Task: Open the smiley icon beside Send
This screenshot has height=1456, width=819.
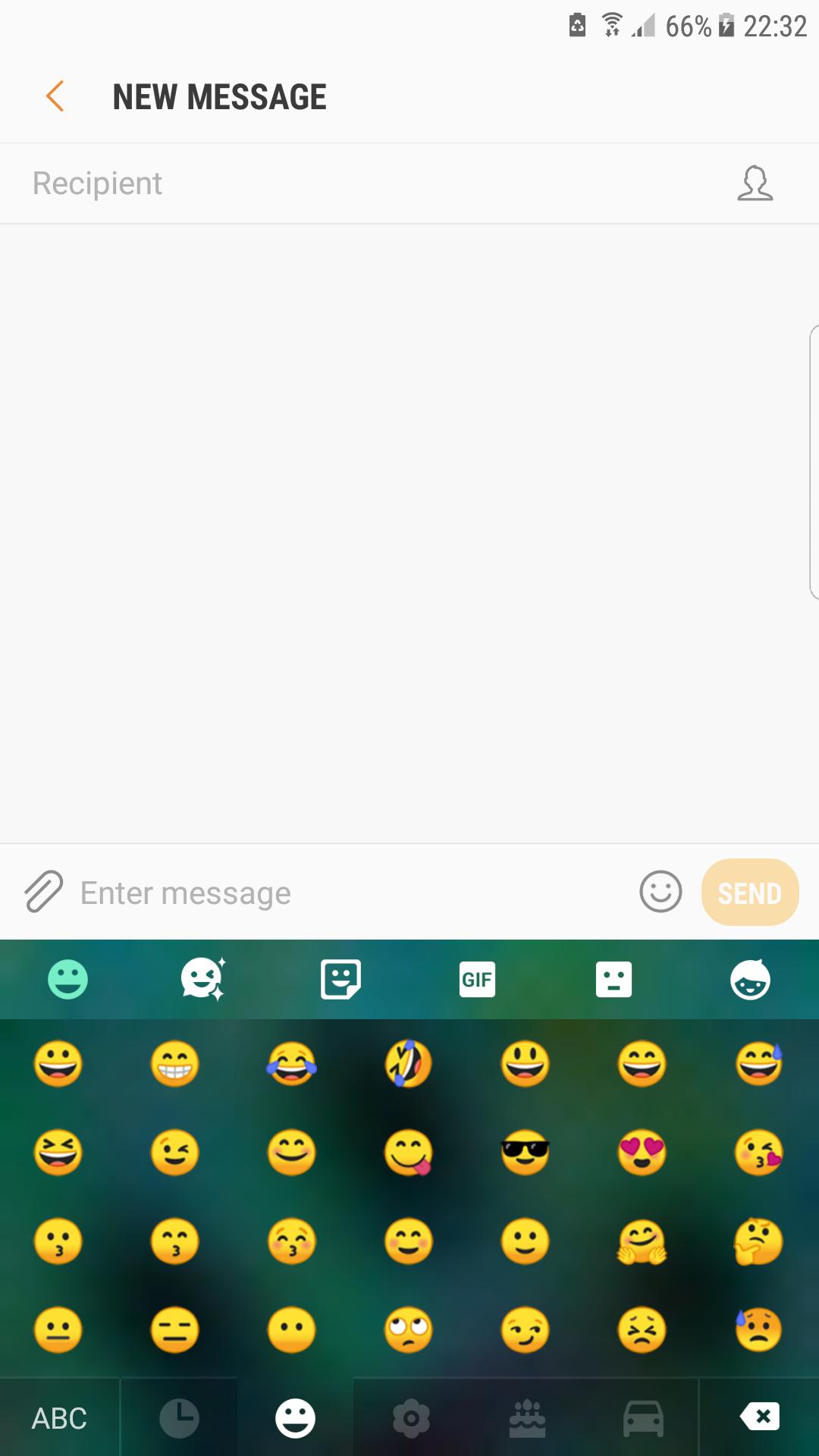Action: 661,892
